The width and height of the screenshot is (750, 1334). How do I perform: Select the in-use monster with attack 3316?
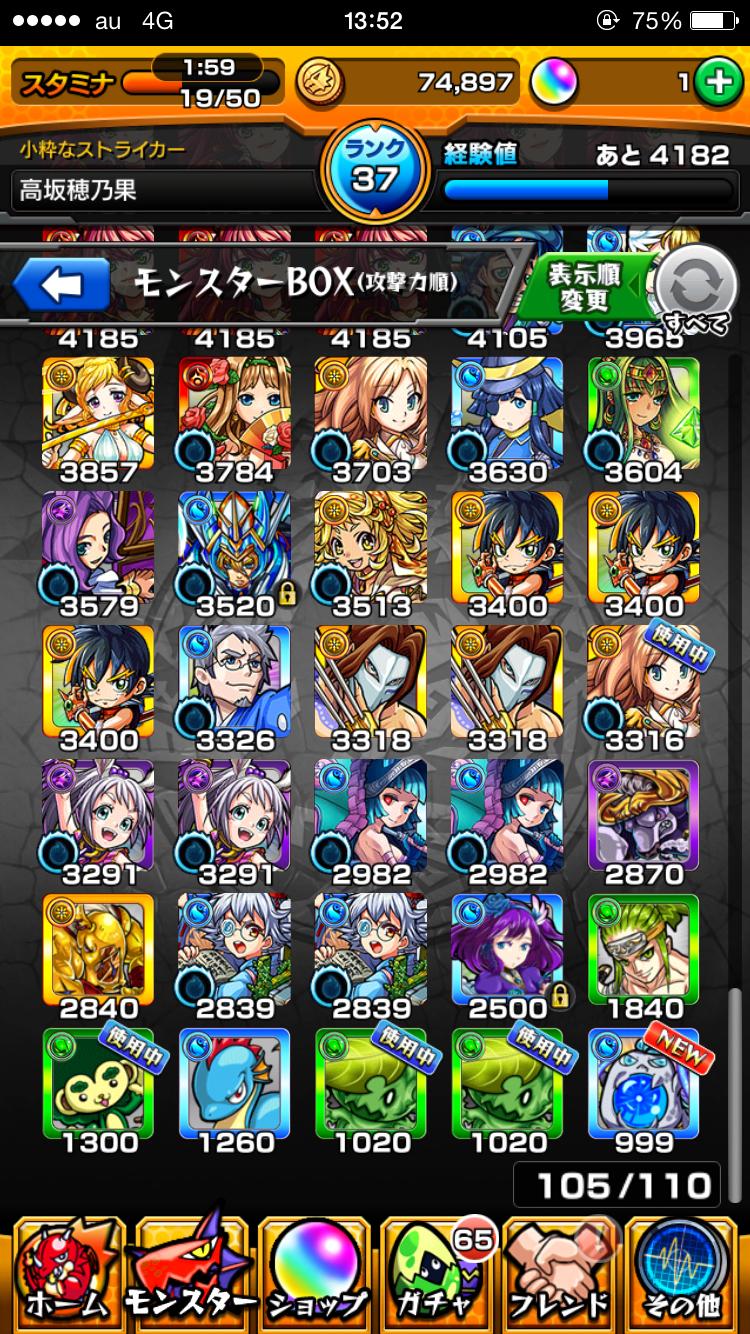coord(644,688)
